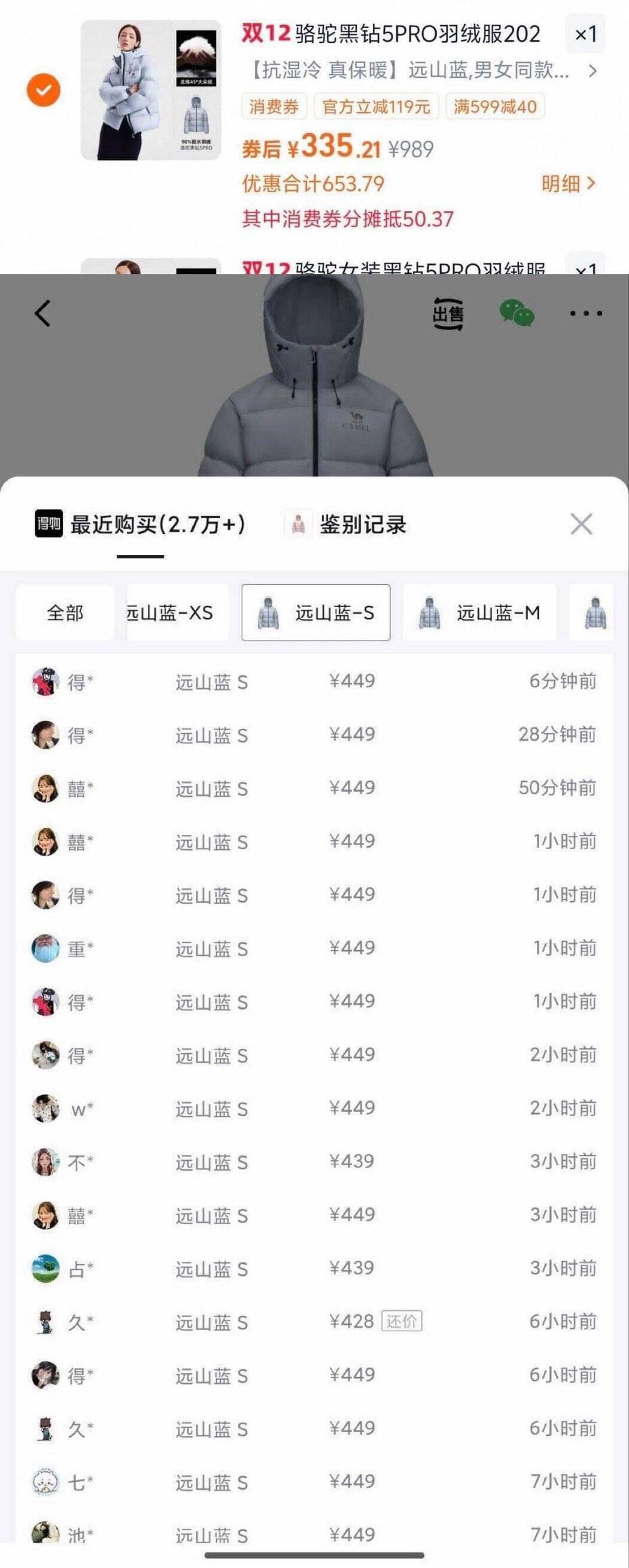The height and width of the screenshot is (1568, 629).
Task: Expand the 远山蓝 variant options chevron
Action: pyautogui.click(x=592, y=72)
